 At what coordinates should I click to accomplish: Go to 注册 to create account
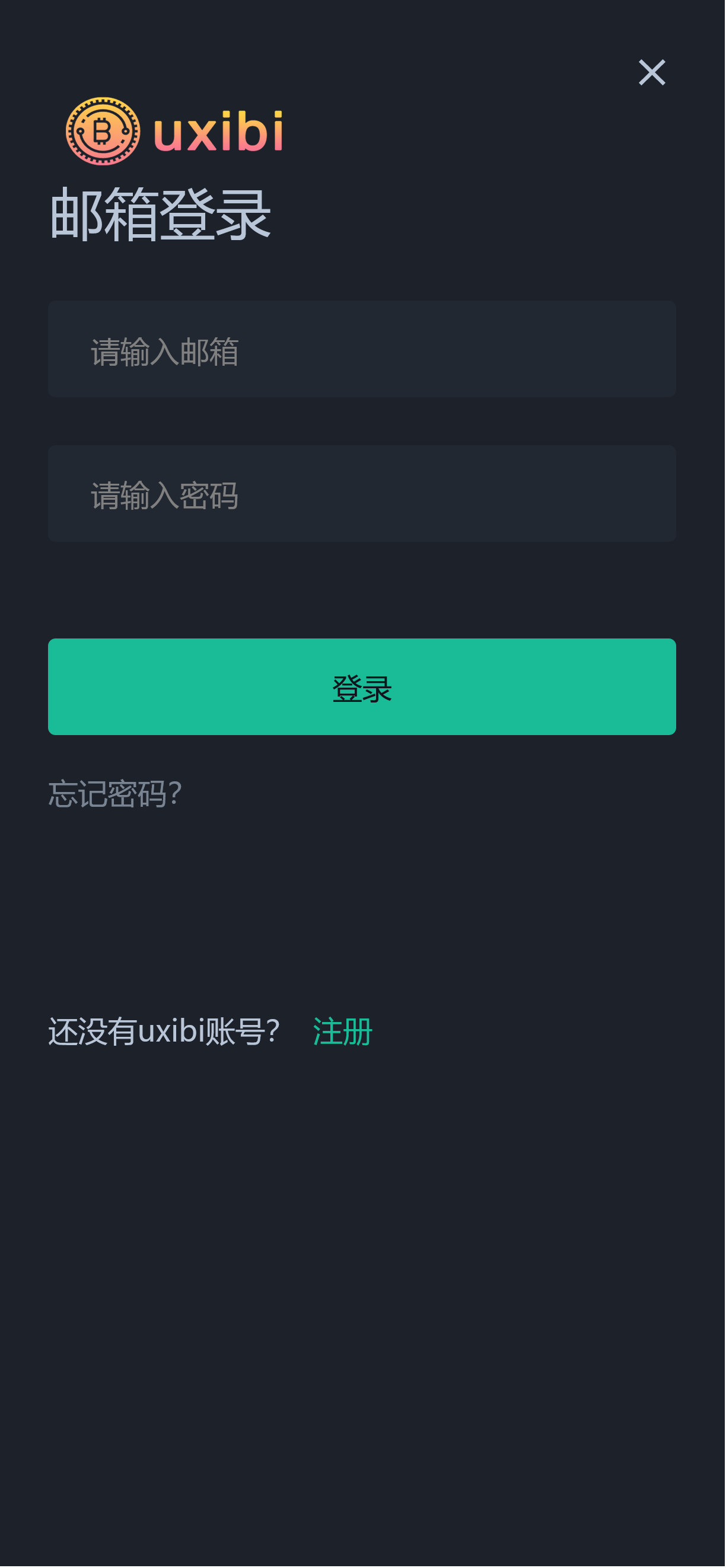click(x=342, y=1032)
